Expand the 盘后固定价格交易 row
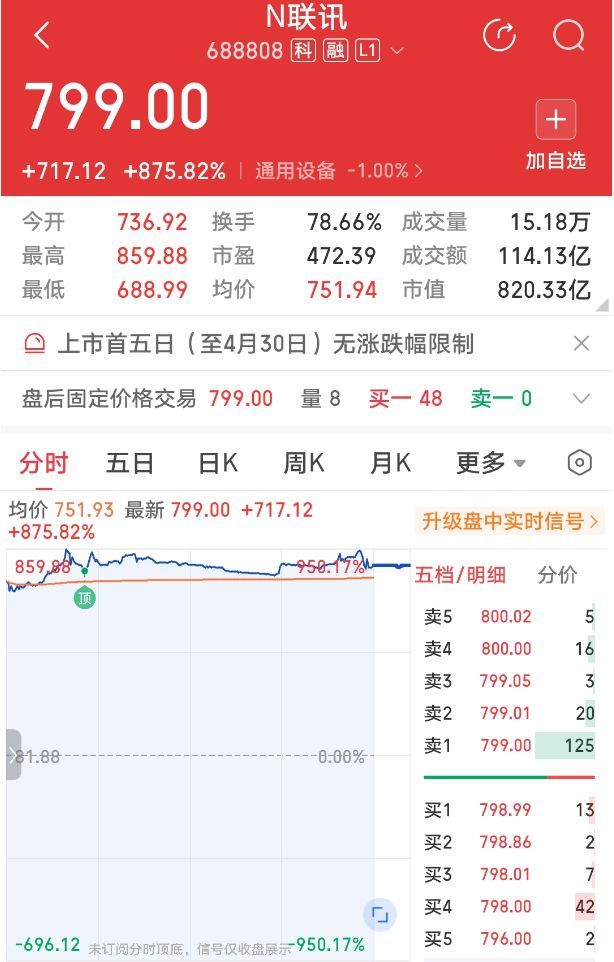The width and height of the screenshot is (614, 962). point(582,398)
